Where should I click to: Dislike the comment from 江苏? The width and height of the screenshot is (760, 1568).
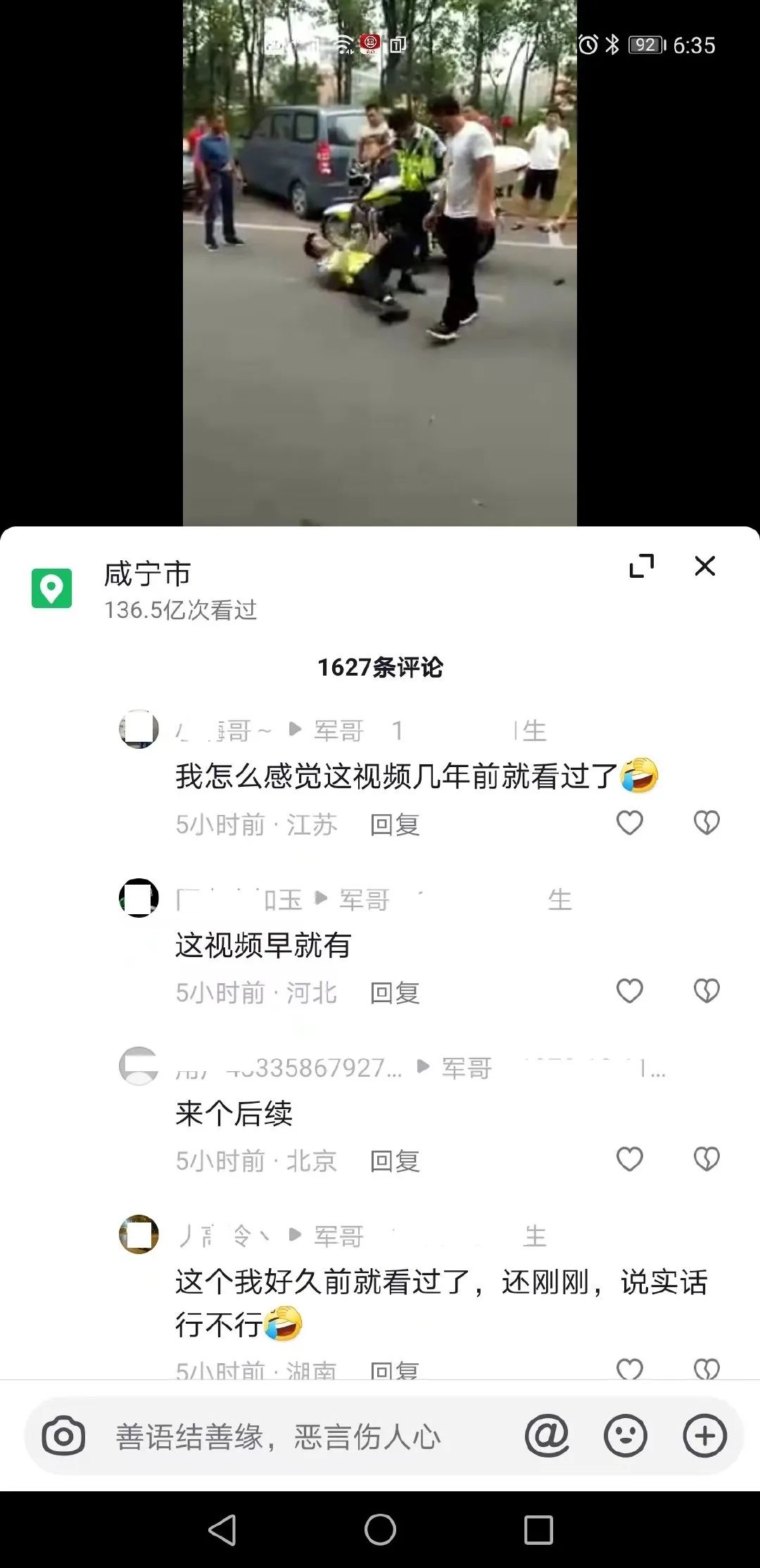[707, 823]
